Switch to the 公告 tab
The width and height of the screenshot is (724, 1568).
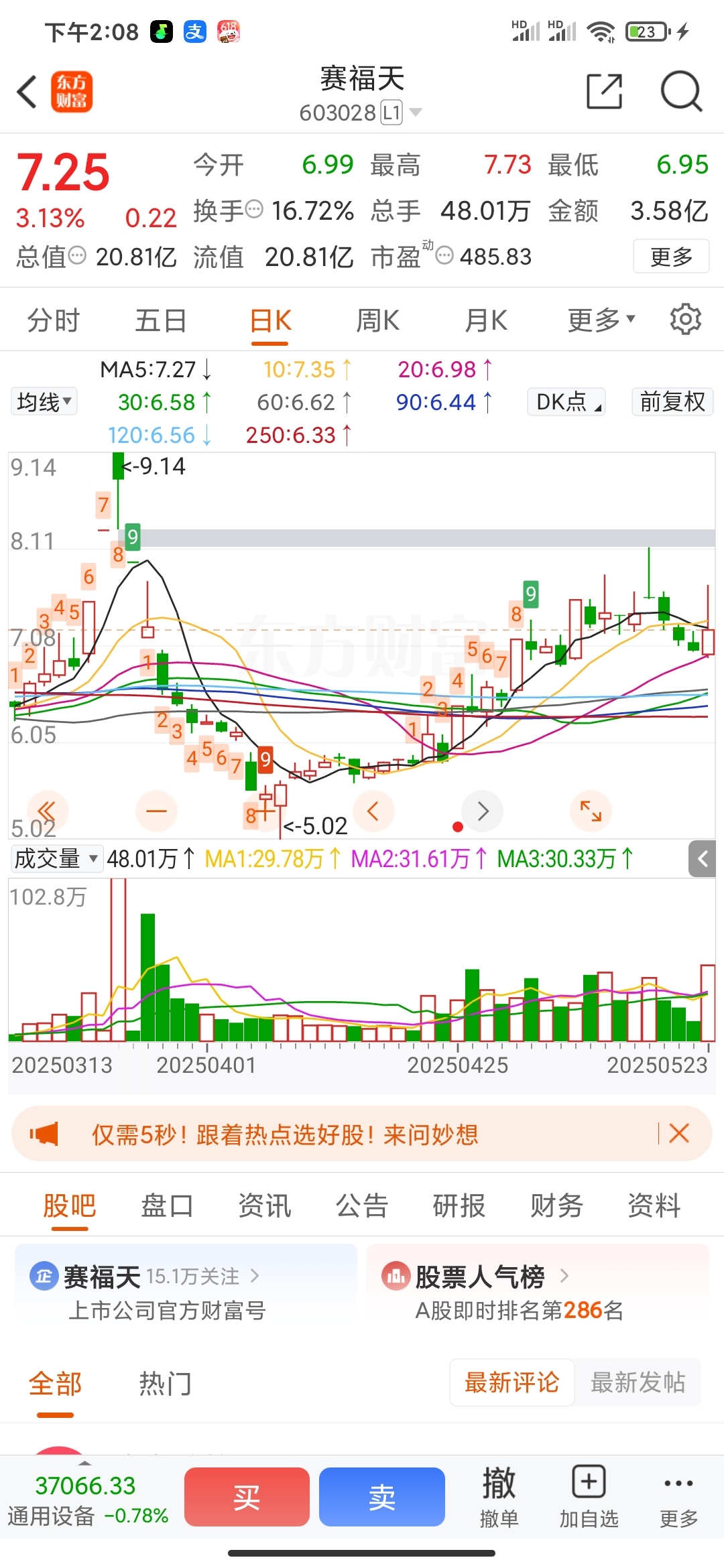pyautogui.click(x=361, y=1205)
